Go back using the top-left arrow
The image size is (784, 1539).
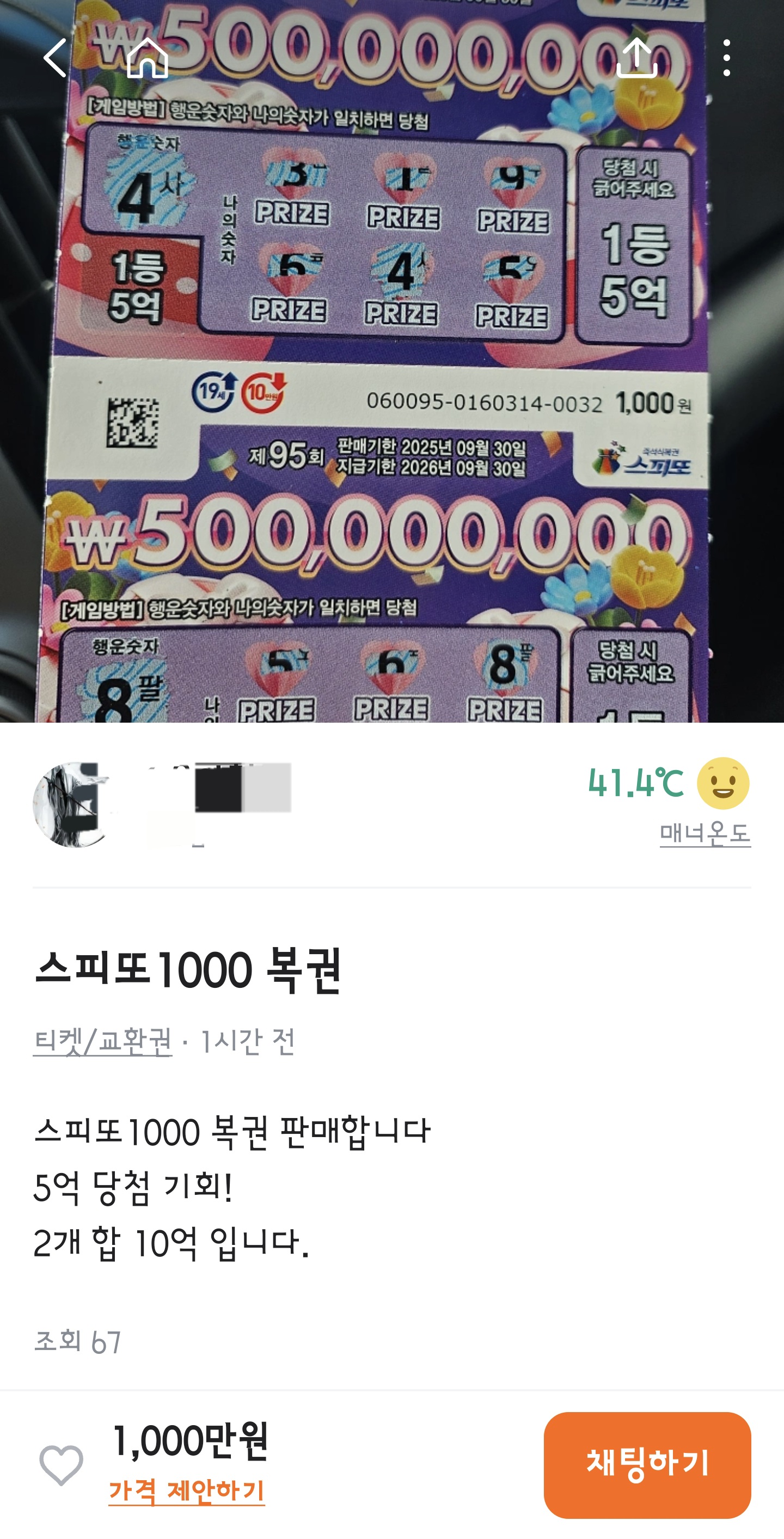coord(55,58)
